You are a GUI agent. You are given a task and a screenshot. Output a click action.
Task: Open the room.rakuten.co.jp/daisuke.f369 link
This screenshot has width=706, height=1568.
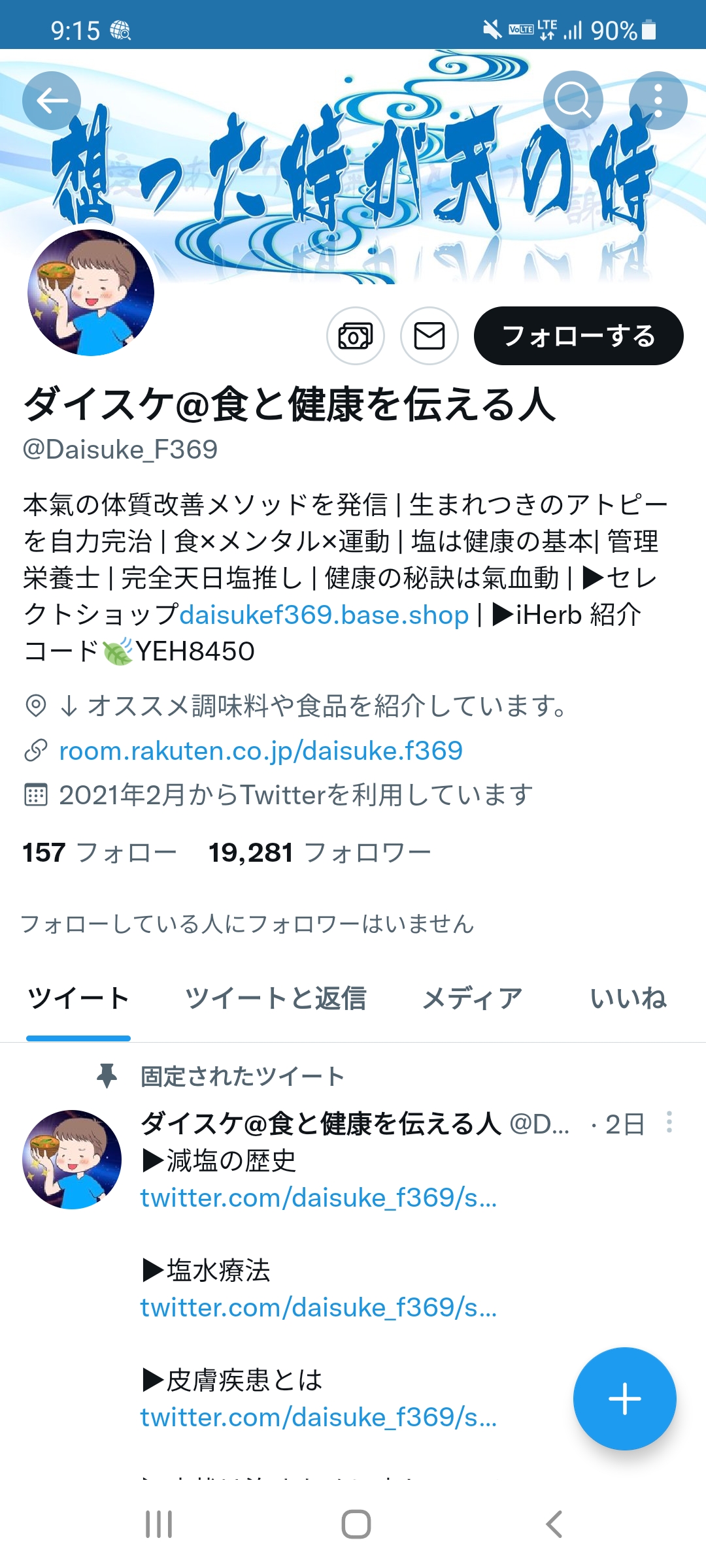(261, 751)
